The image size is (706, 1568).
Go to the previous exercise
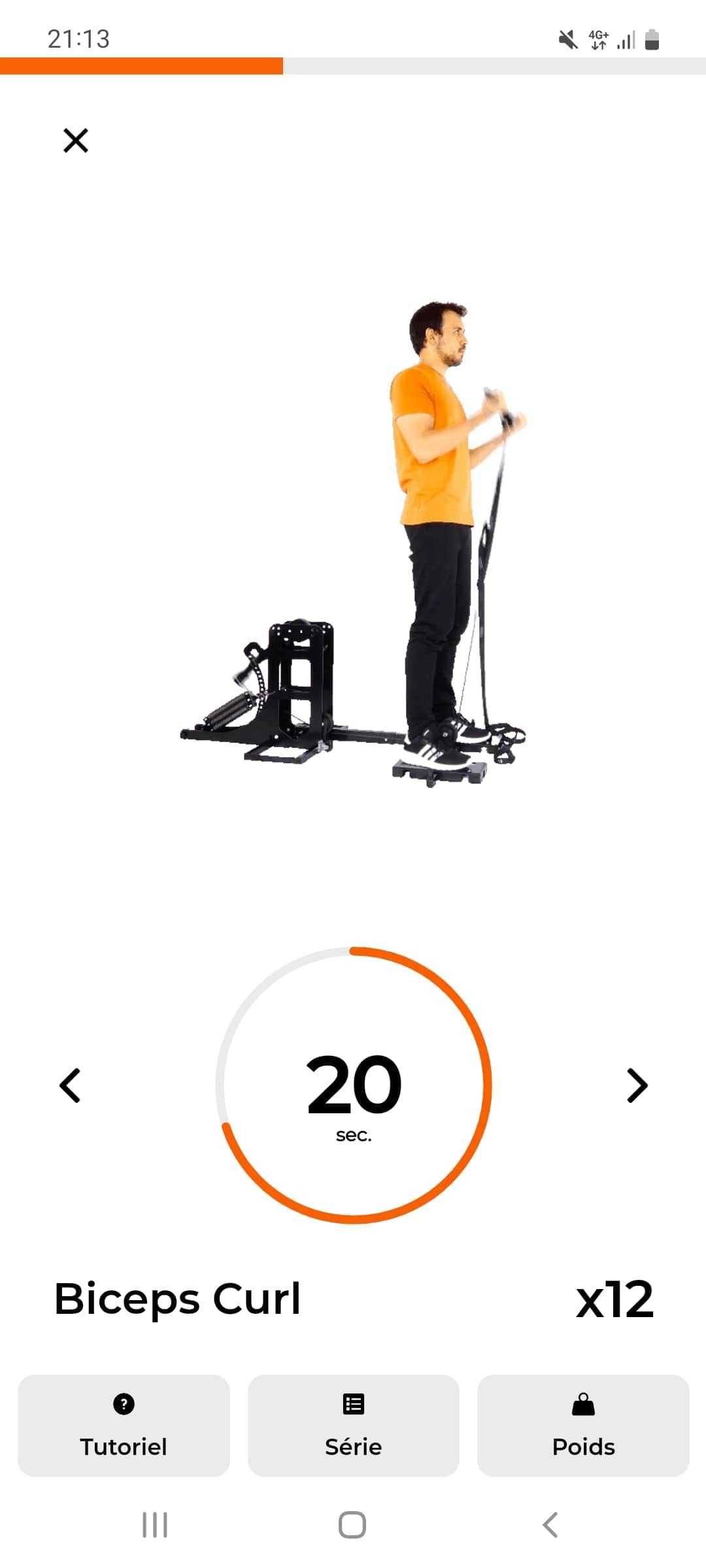[x=70, y=1085]
